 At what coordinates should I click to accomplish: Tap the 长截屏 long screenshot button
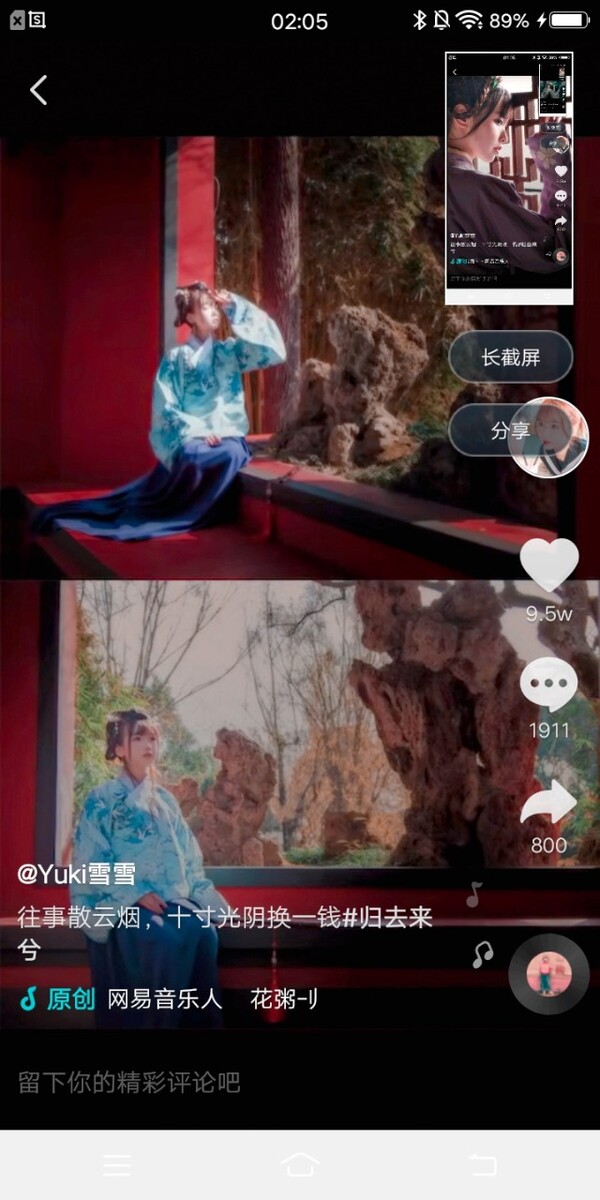coord(510,357)
